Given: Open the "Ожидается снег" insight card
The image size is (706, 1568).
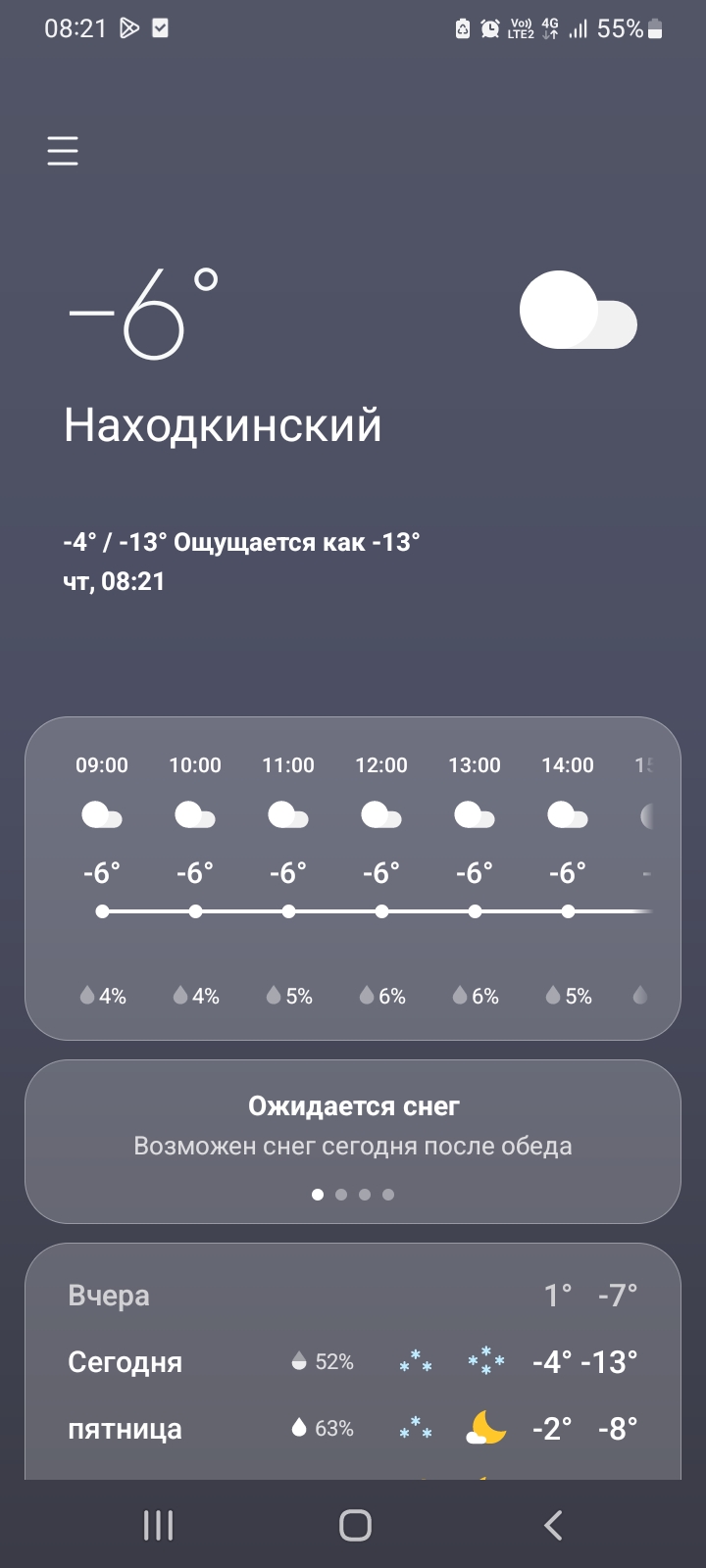Looking at the screenshot, I should point(352,1125).
